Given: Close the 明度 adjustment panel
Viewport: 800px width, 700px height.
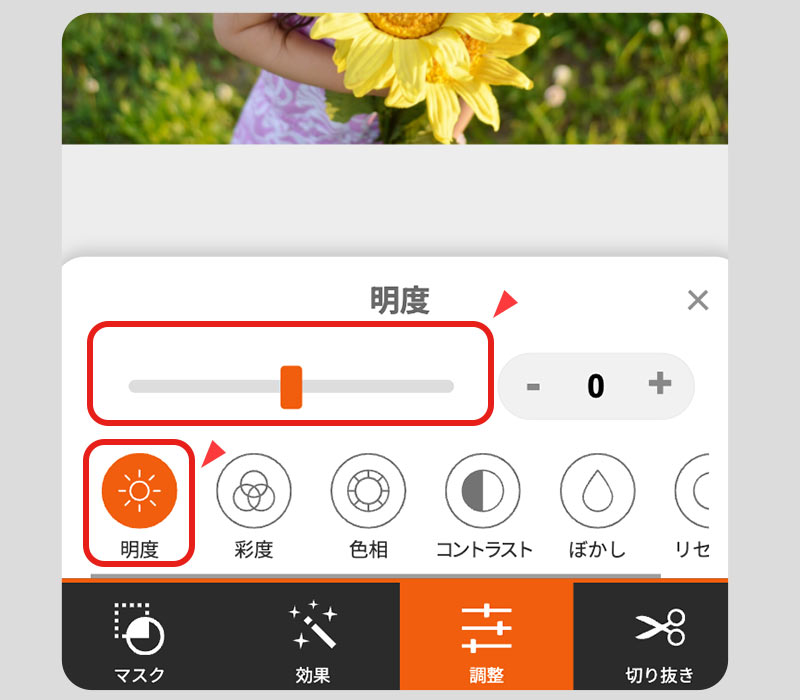Looking at the screenshot, I should pyautogui.click(x=698, y=300).
